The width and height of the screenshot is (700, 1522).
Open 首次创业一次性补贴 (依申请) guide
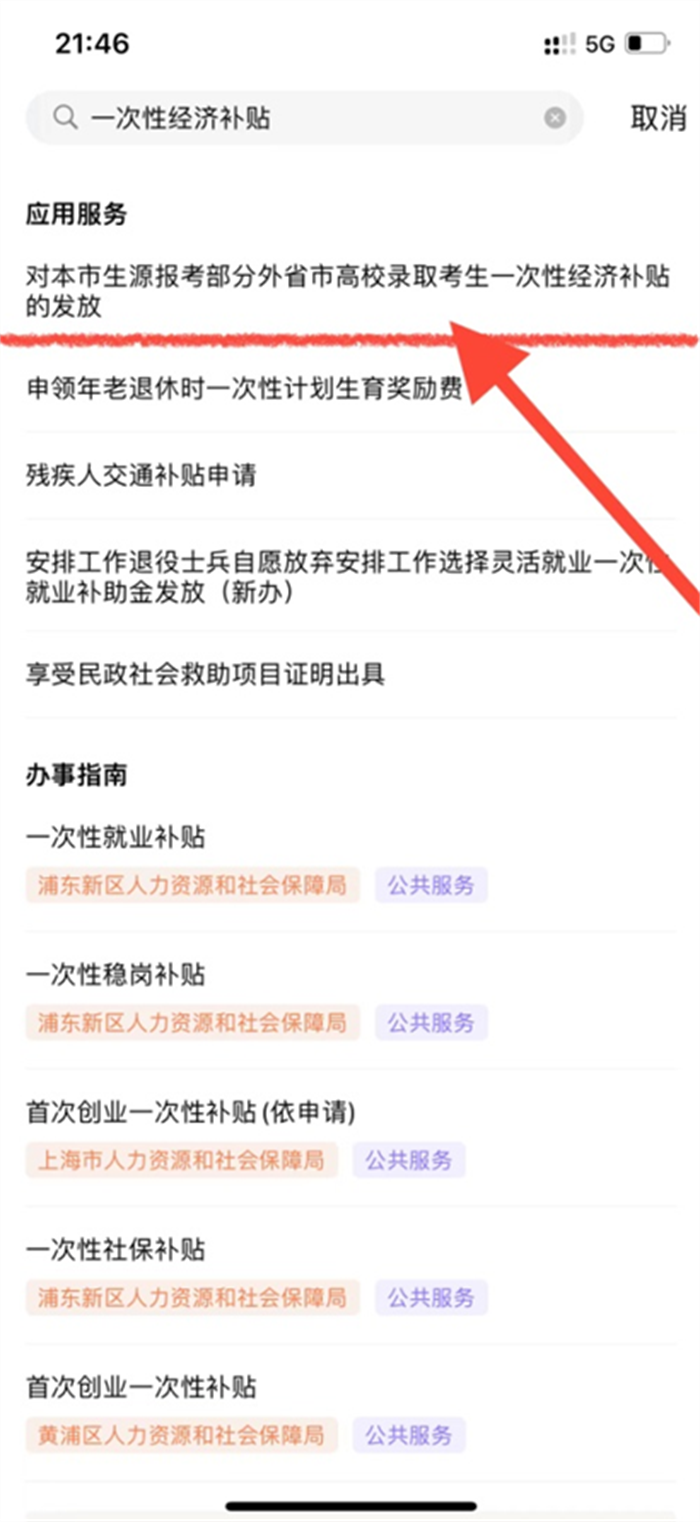pos(190,1112)
